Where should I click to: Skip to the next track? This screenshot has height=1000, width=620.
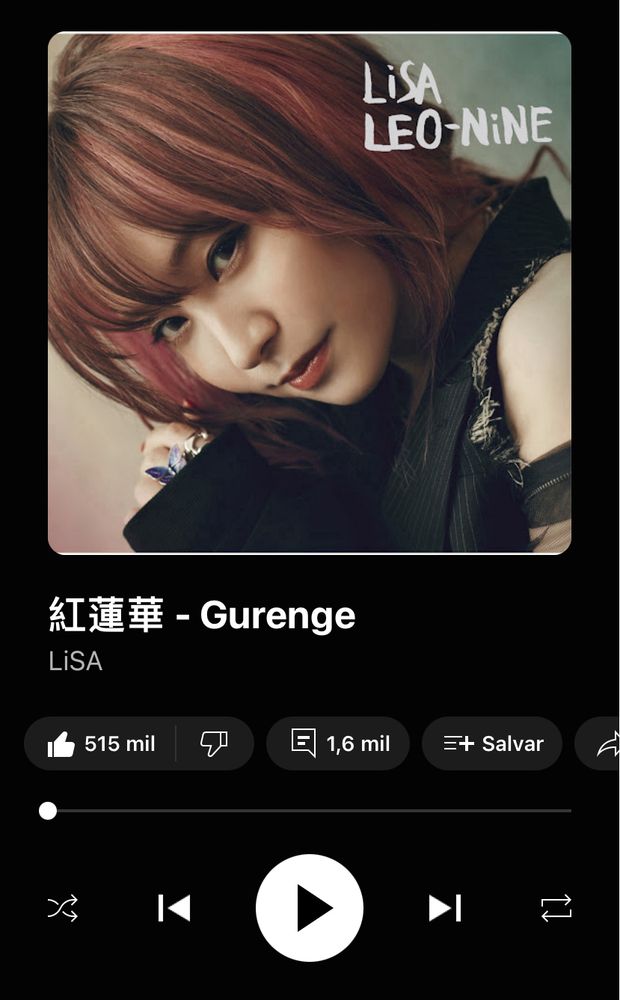[x=445, y=908]
